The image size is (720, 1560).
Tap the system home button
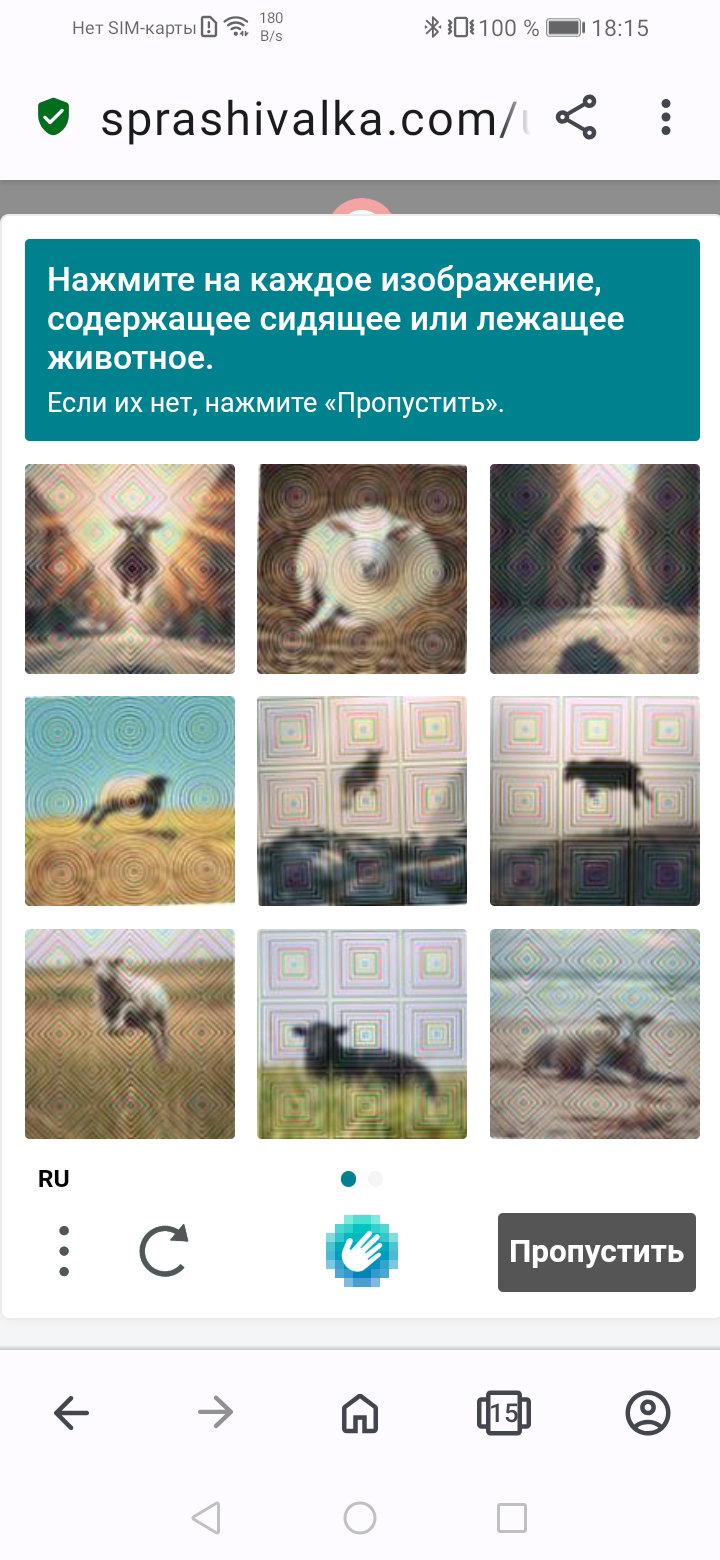360,1518
